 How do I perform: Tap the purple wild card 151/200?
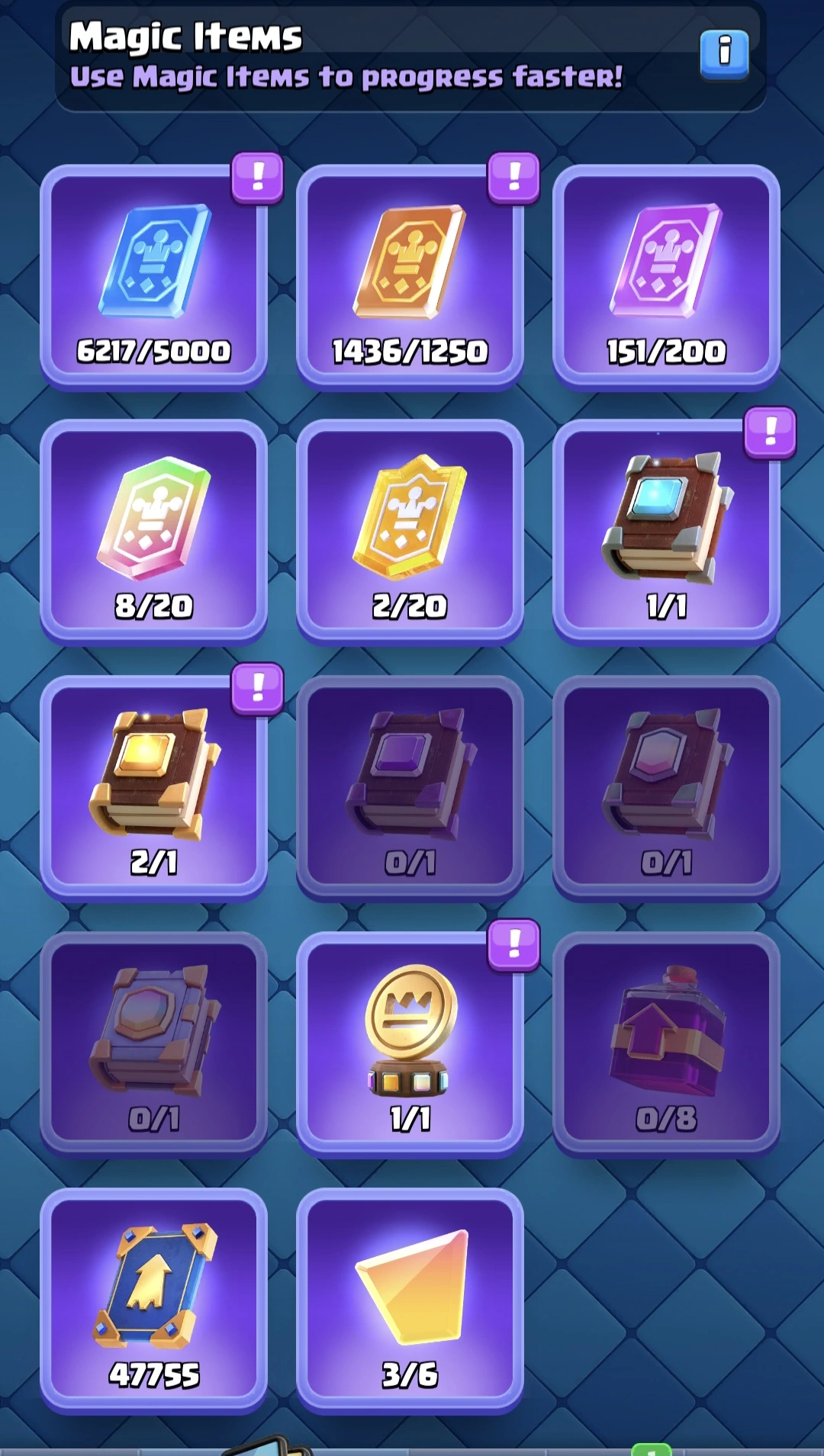coord(666,276)
